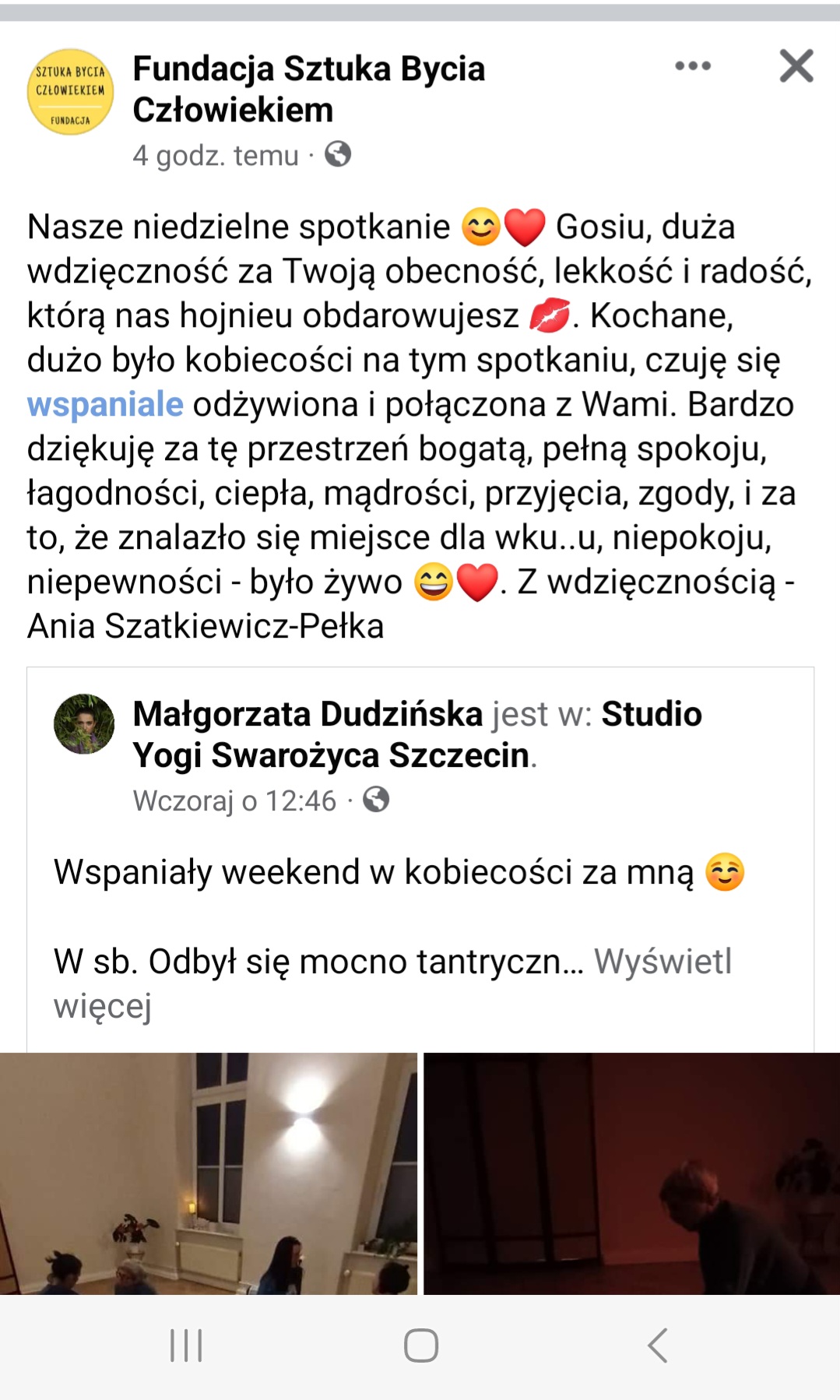
Task: Expand shared post with Wyświetl więcej
Action: pyautogui.click(x=392, y=983)
